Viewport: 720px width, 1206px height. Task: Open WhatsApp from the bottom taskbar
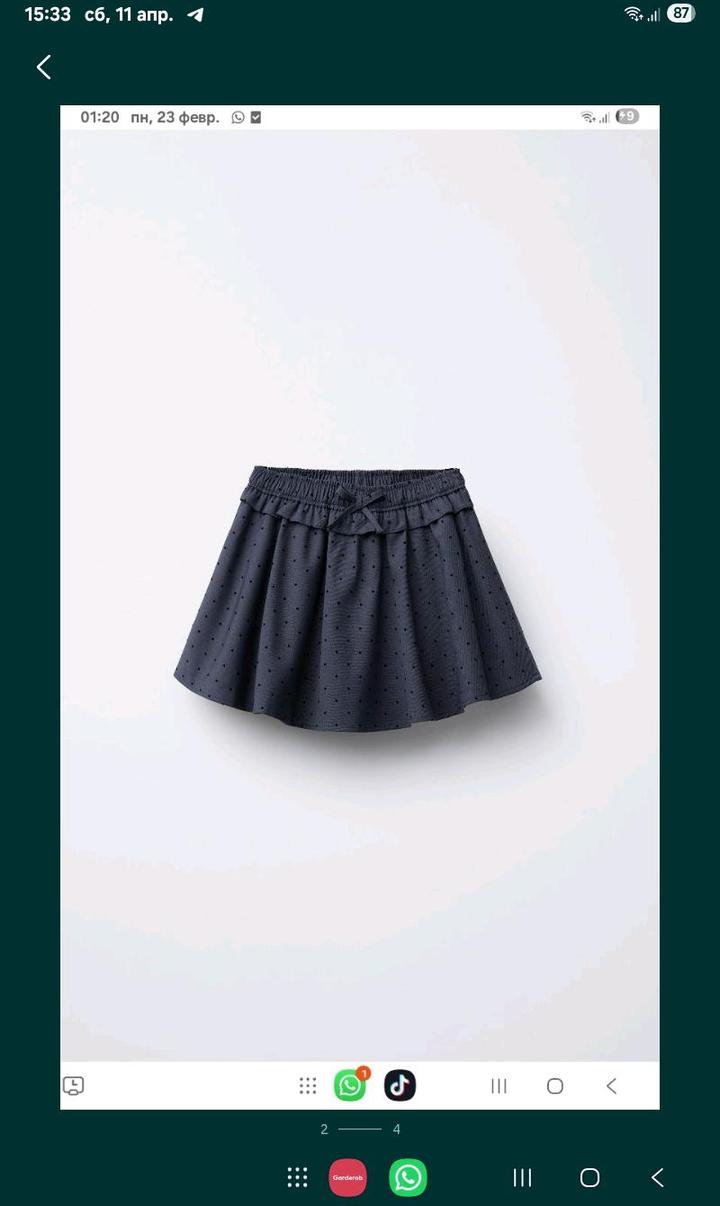(408, 1177)
